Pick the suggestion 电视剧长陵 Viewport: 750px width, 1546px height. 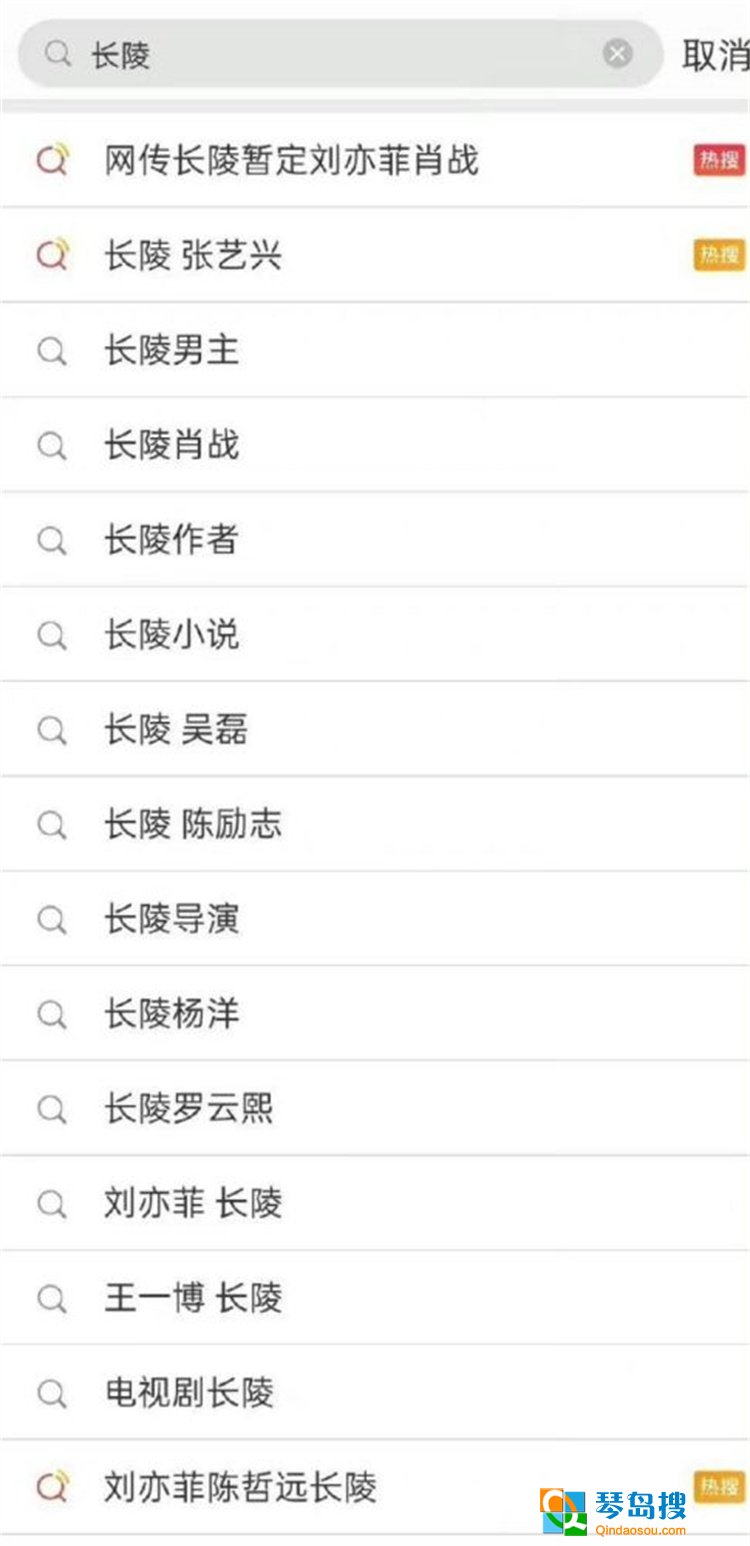tap(375, 1393)
